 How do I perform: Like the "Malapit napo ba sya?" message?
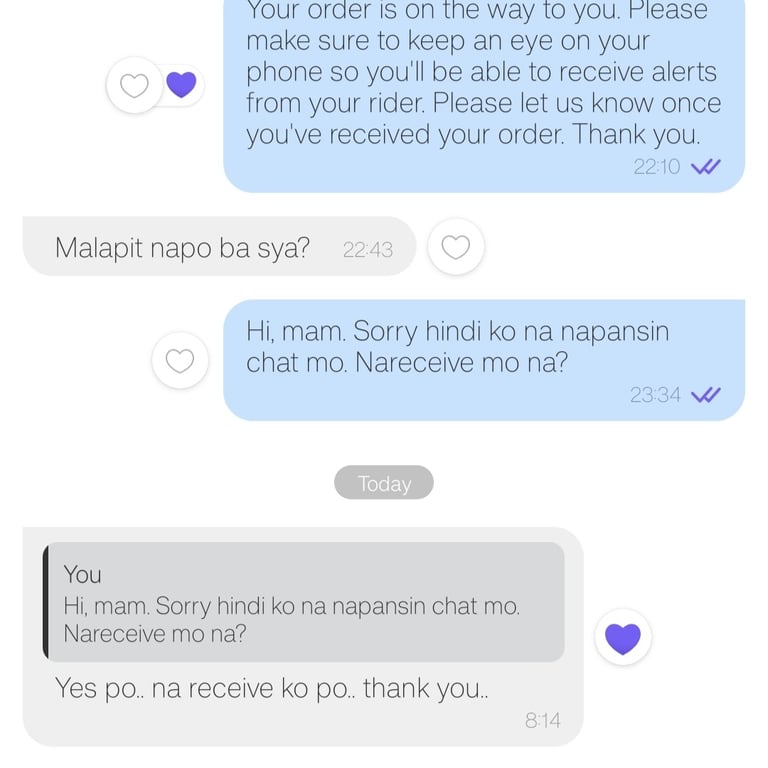456,247
